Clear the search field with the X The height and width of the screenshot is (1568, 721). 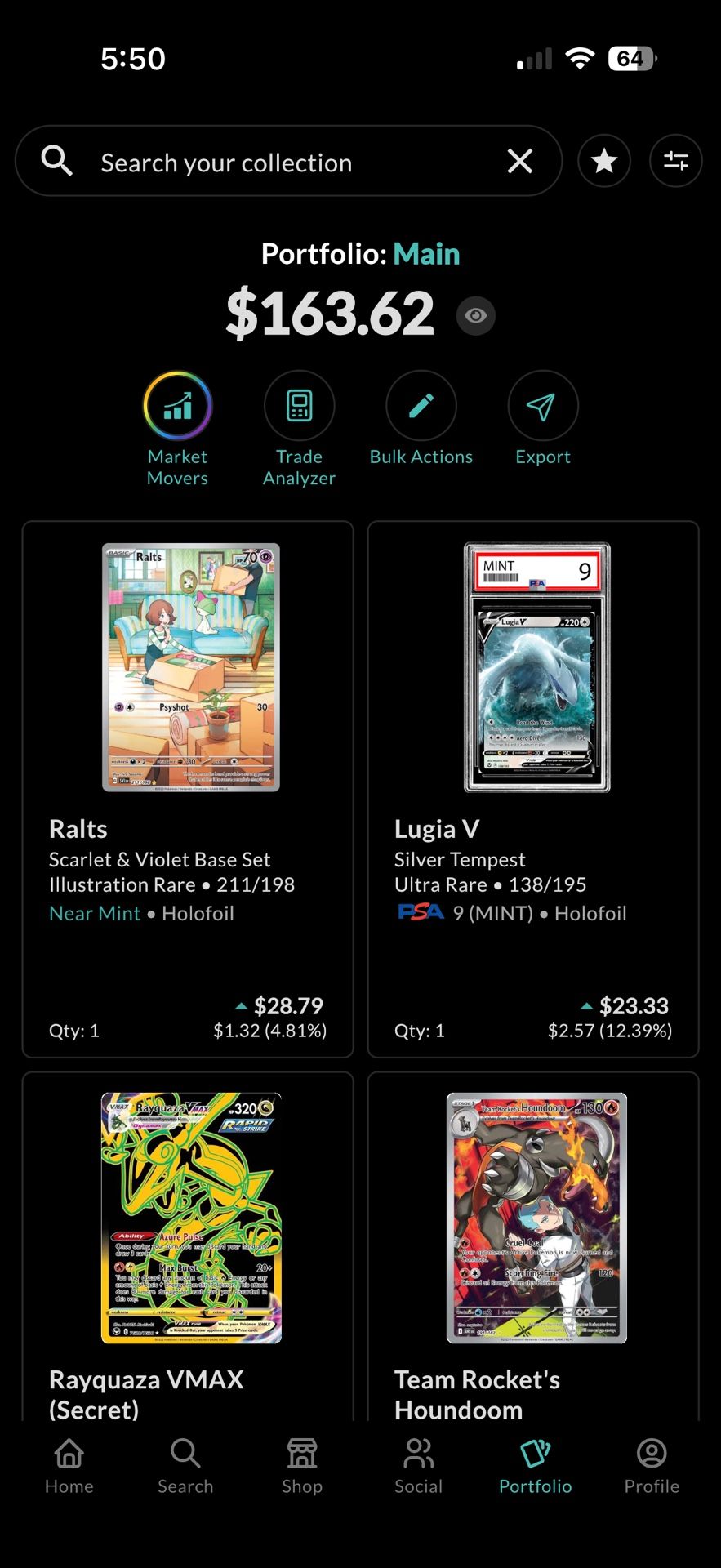point(520,160)
